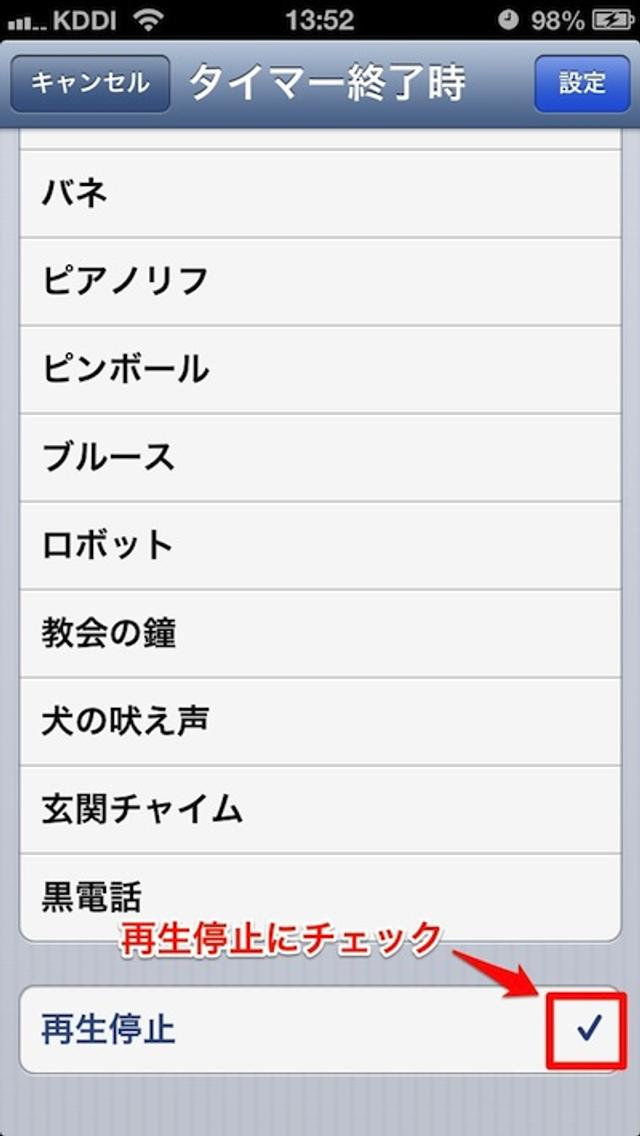
Task: Select 犬の吠え声 sound
Action: click(x=320, y=721)
